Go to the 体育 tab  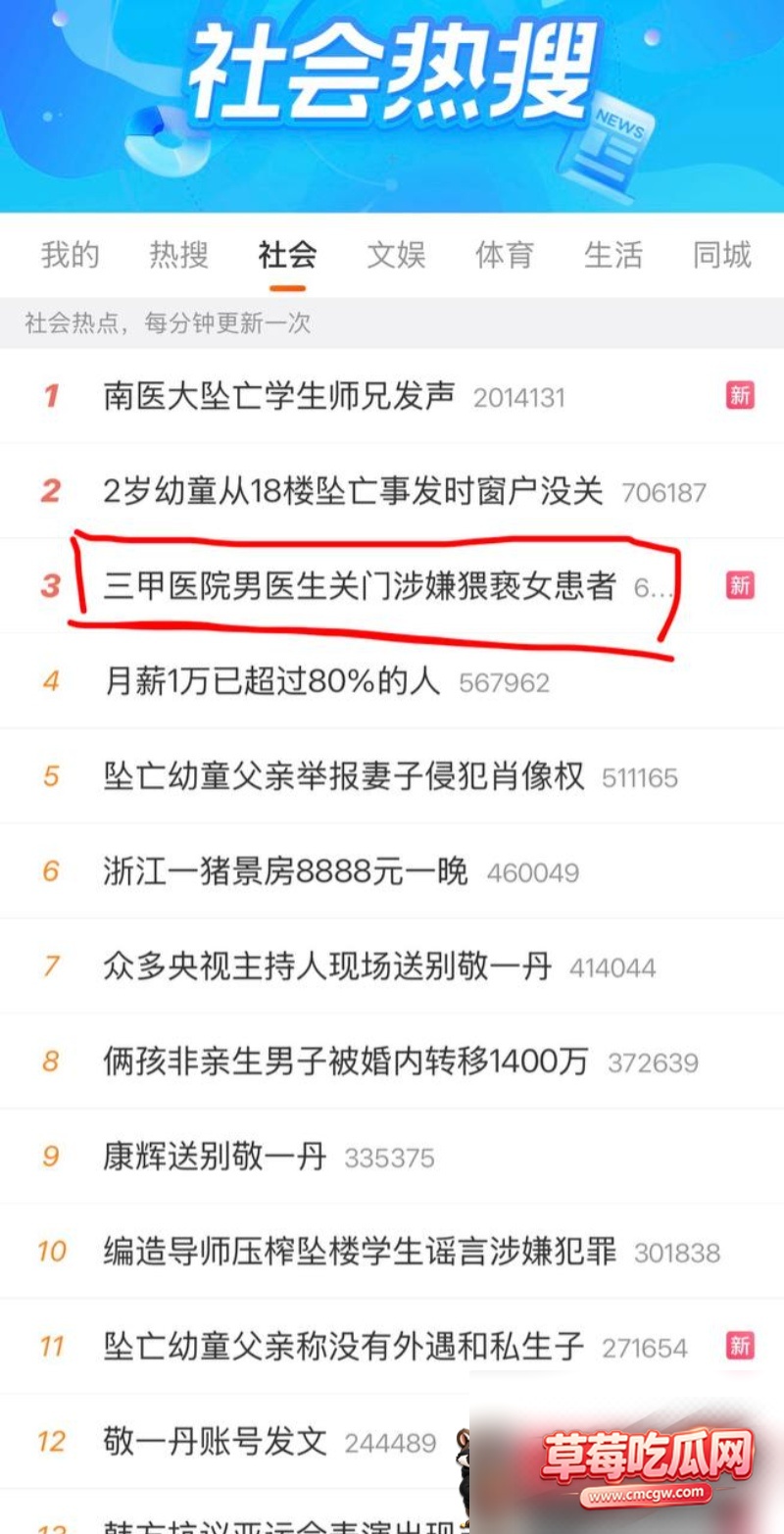coord(505,255)
